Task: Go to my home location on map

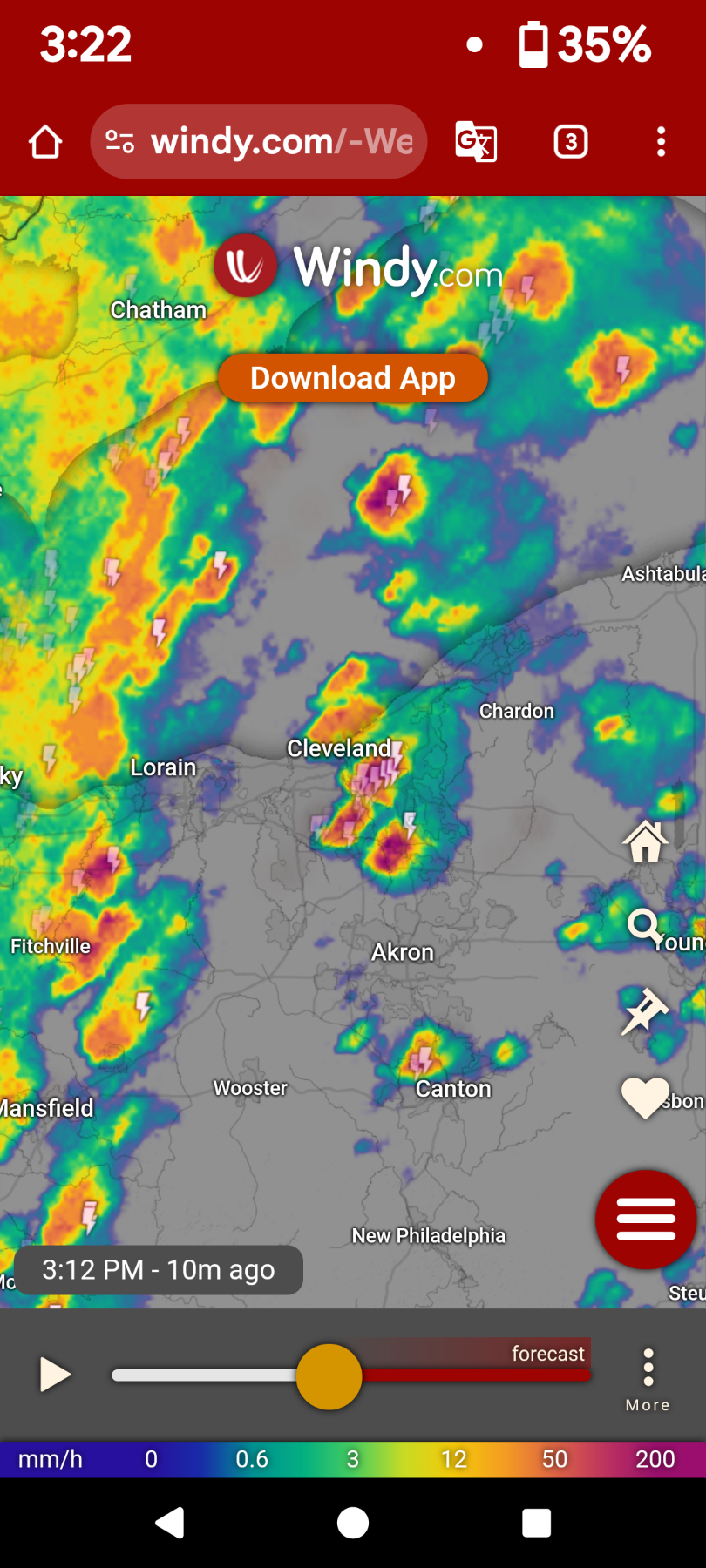Action: tap(645, 841)
